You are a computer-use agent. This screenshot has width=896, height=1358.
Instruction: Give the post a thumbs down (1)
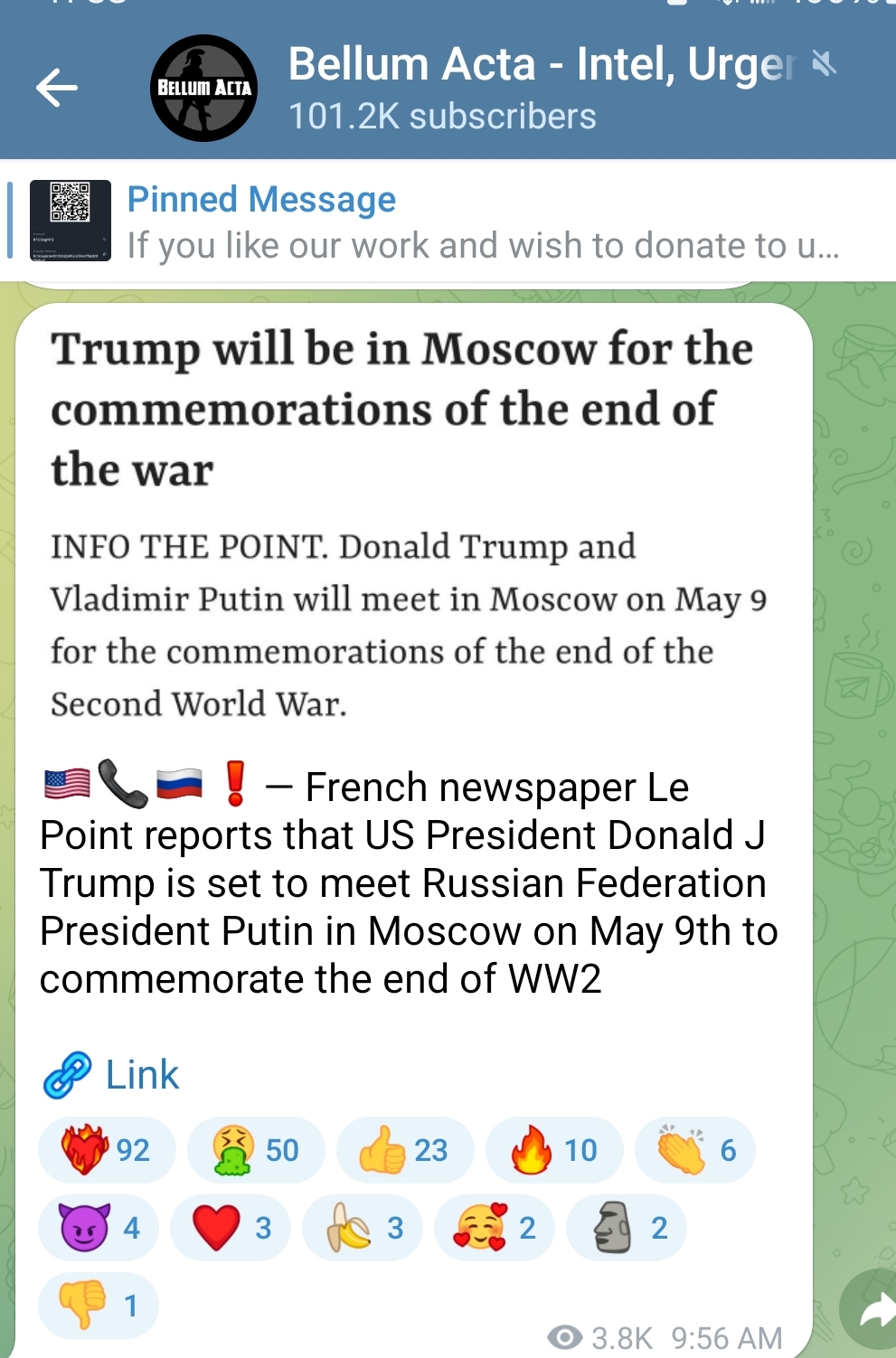point(98,1306)
